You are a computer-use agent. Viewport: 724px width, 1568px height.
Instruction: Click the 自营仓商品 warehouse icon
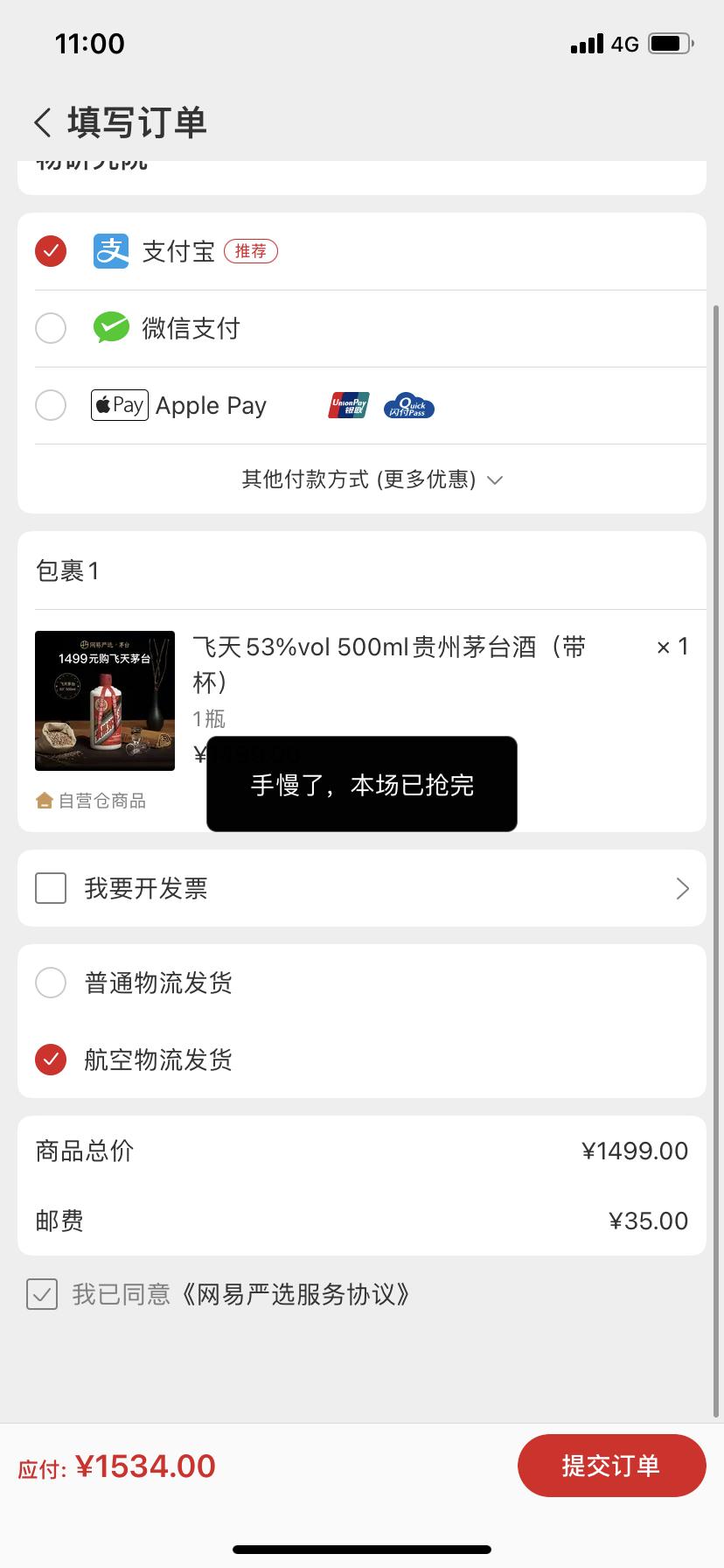43,799
